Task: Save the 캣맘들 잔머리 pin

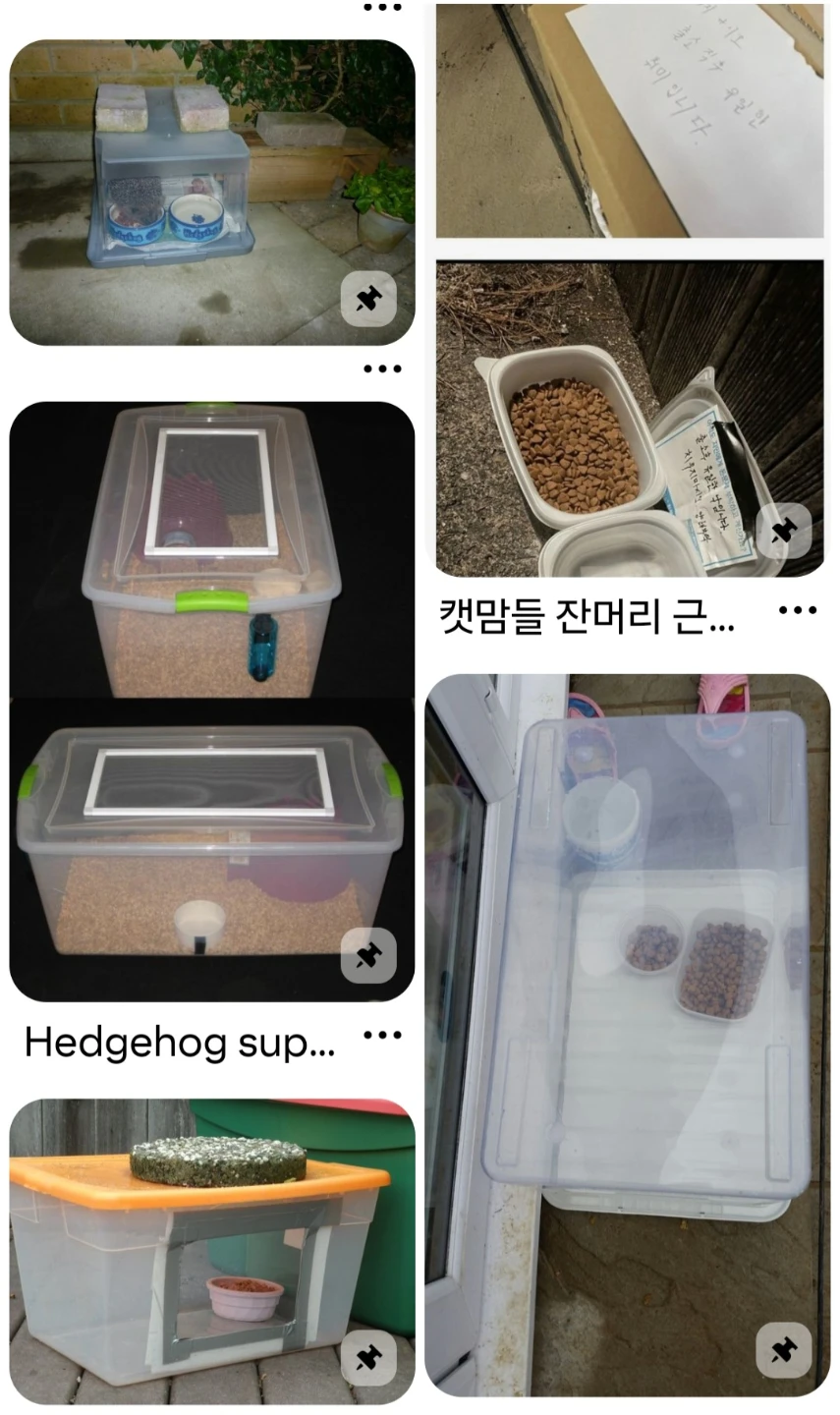Action: pos(783,532)
